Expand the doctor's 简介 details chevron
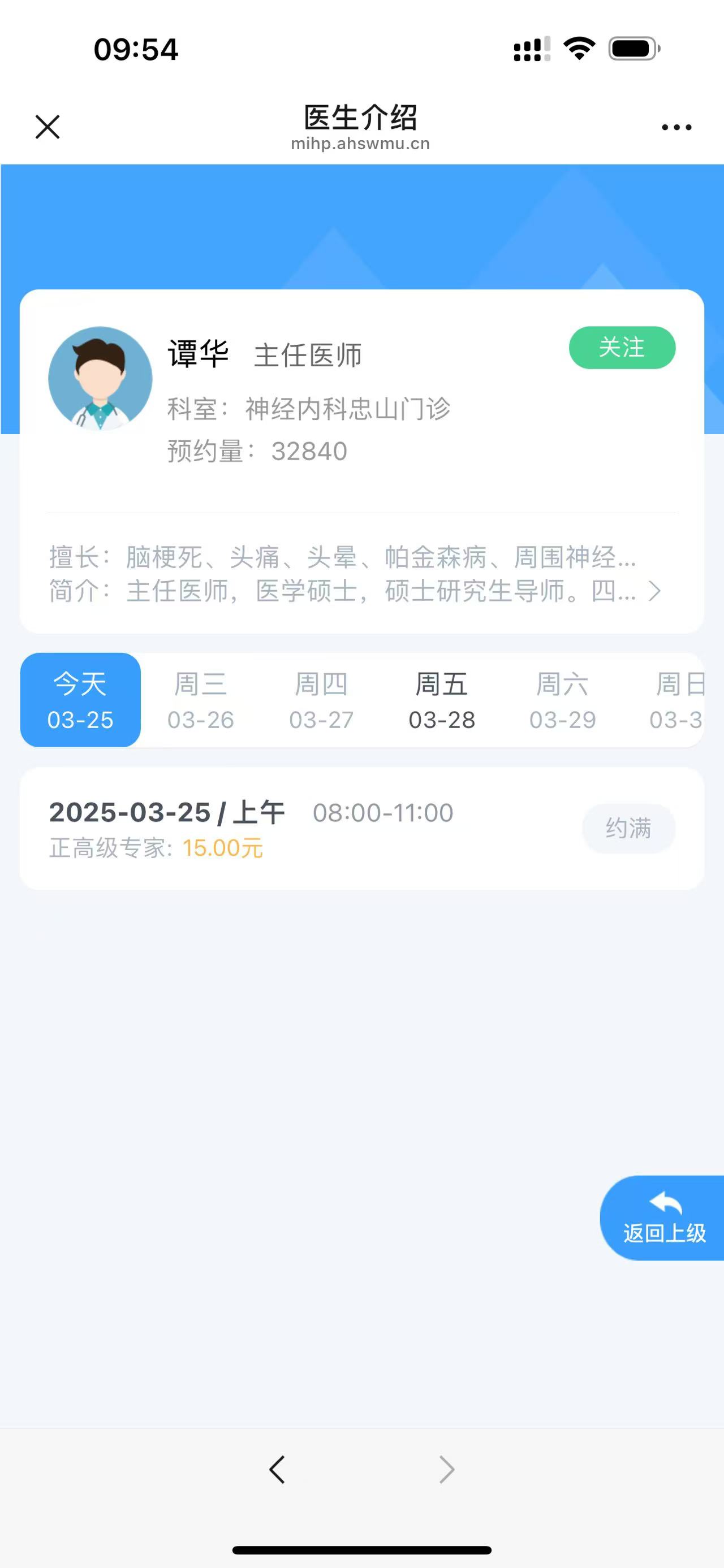The width and height of the screenshot is (724, 1568). coord(654,591)
